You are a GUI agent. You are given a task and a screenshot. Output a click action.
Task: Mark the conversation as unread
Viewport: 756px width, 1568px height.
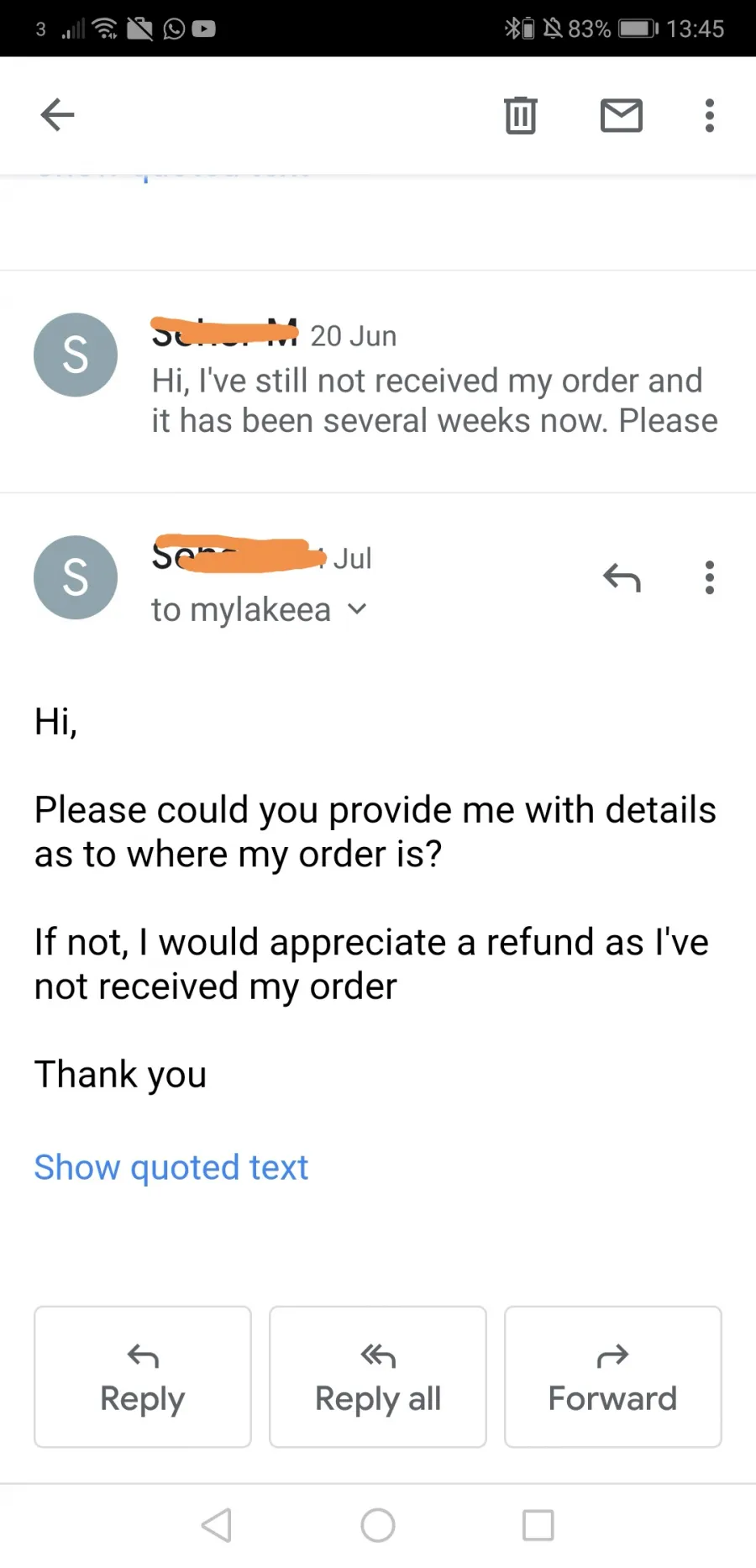click(x=622, y=115)
